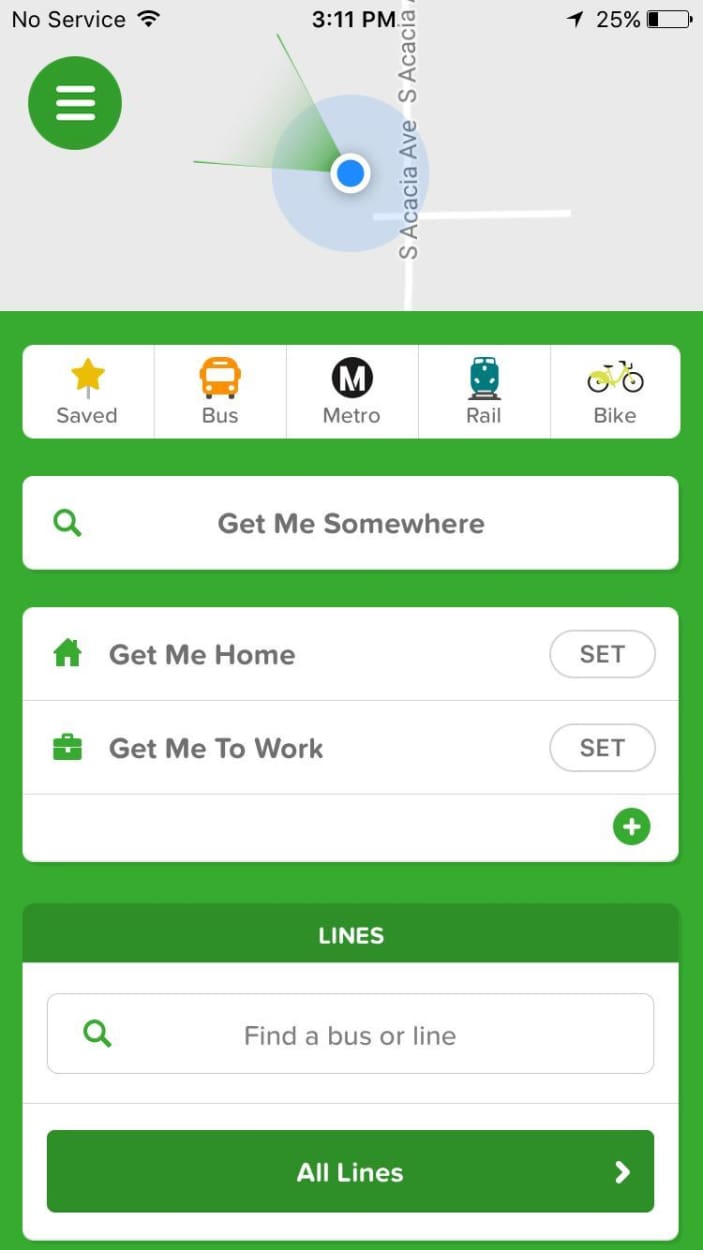Viewport: 703px width, 1250px height.
Task: Select the Metro category
Action: (x=351, y=392)
